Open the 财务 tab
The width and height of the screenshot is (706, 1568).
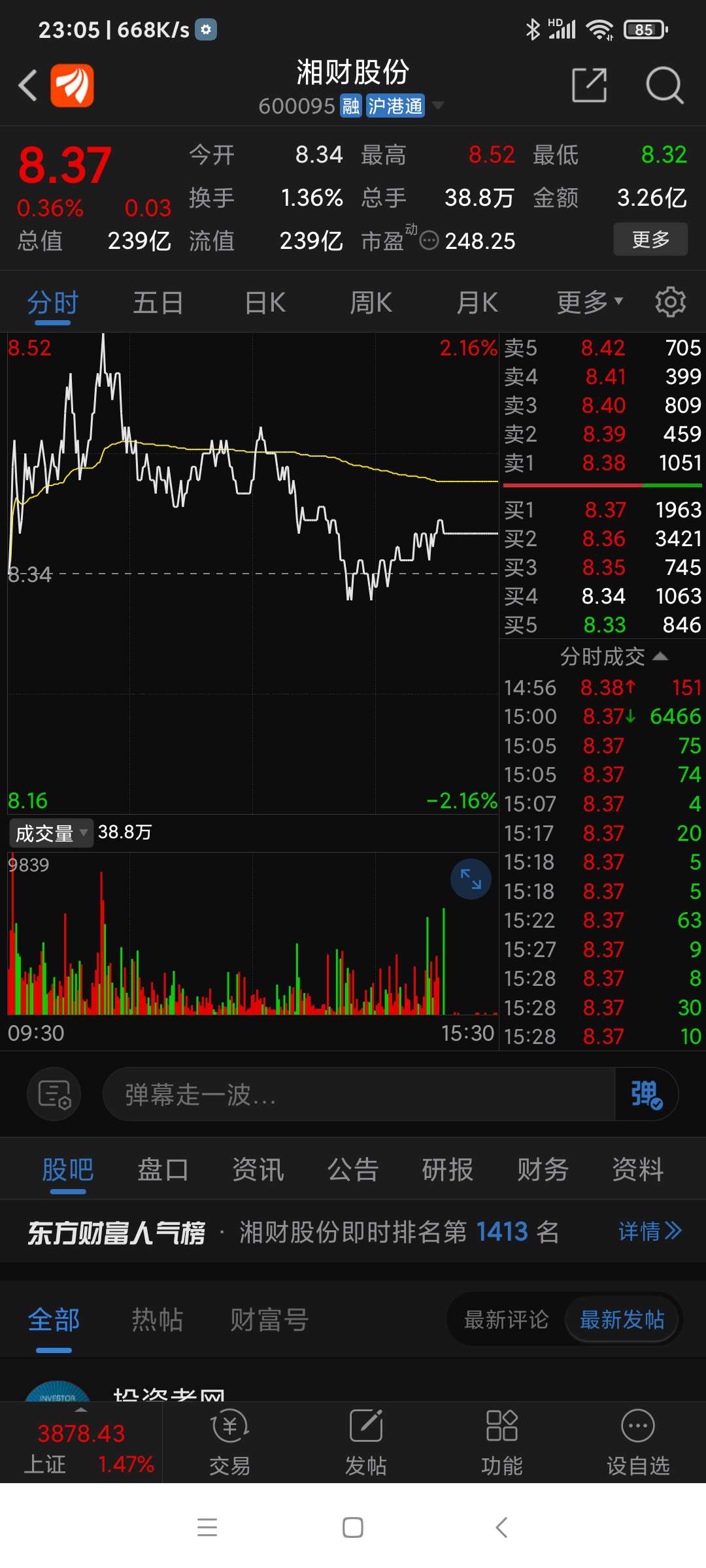(543, 1169)
